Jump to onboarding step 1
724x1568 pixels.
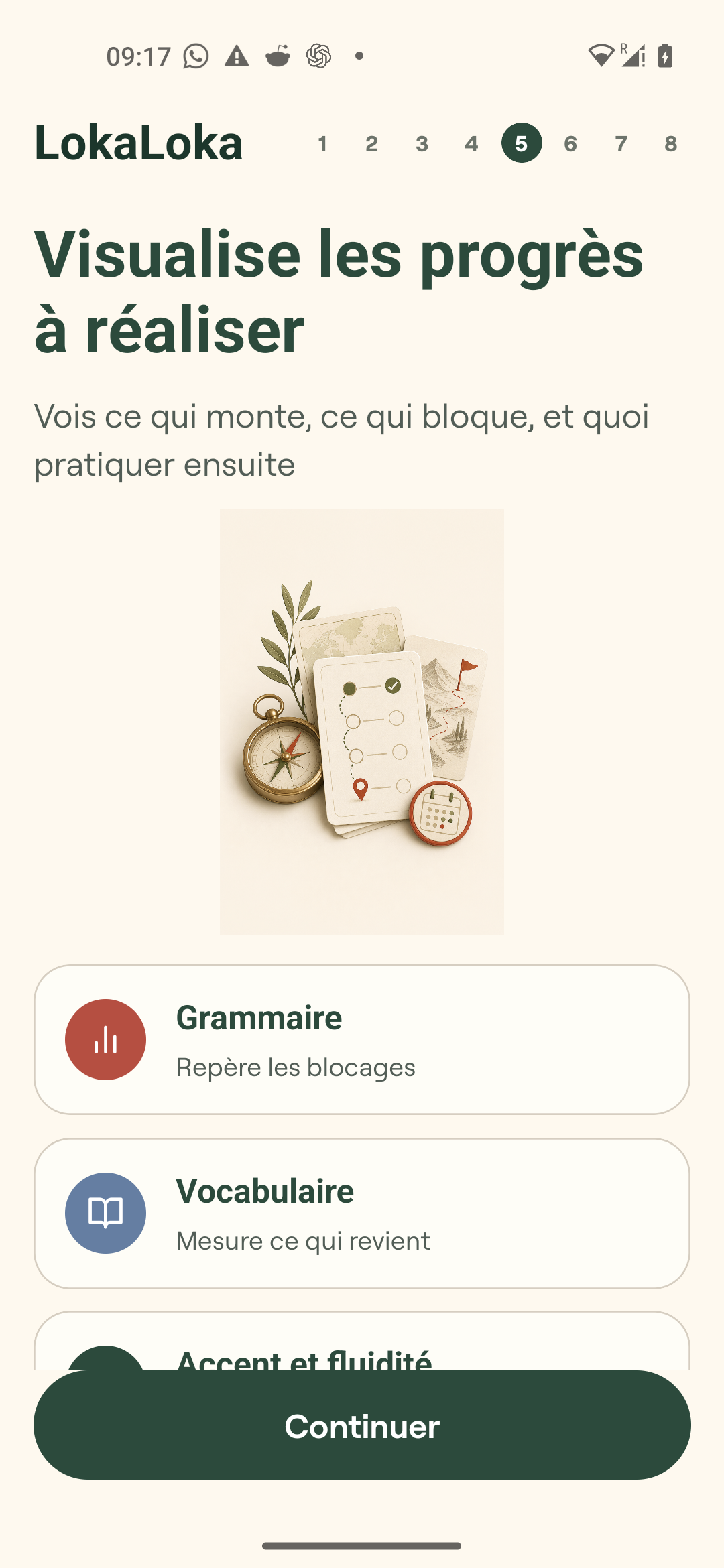click(x=322, y=143)
